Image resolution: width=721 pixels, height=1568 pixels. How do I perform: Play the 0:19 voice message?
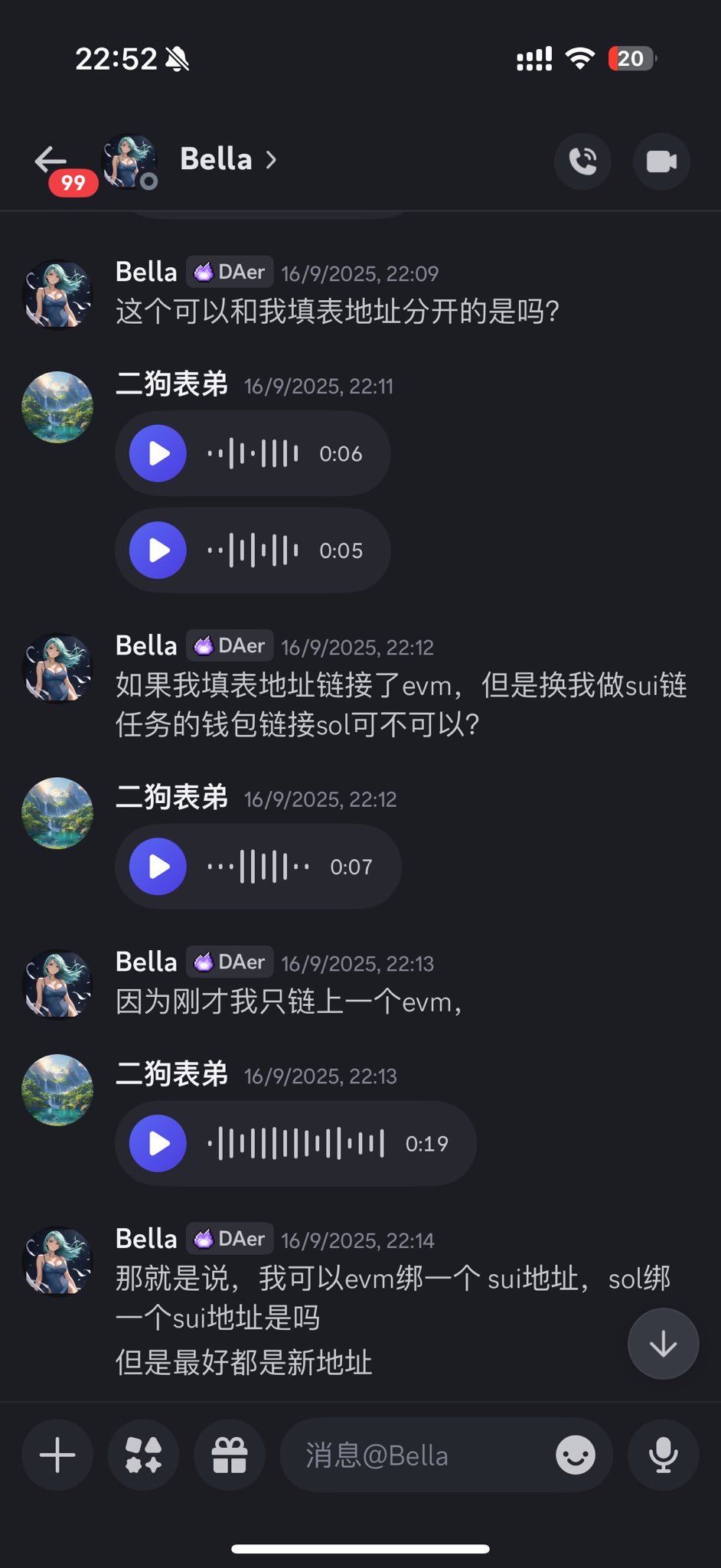(158, 1144)
